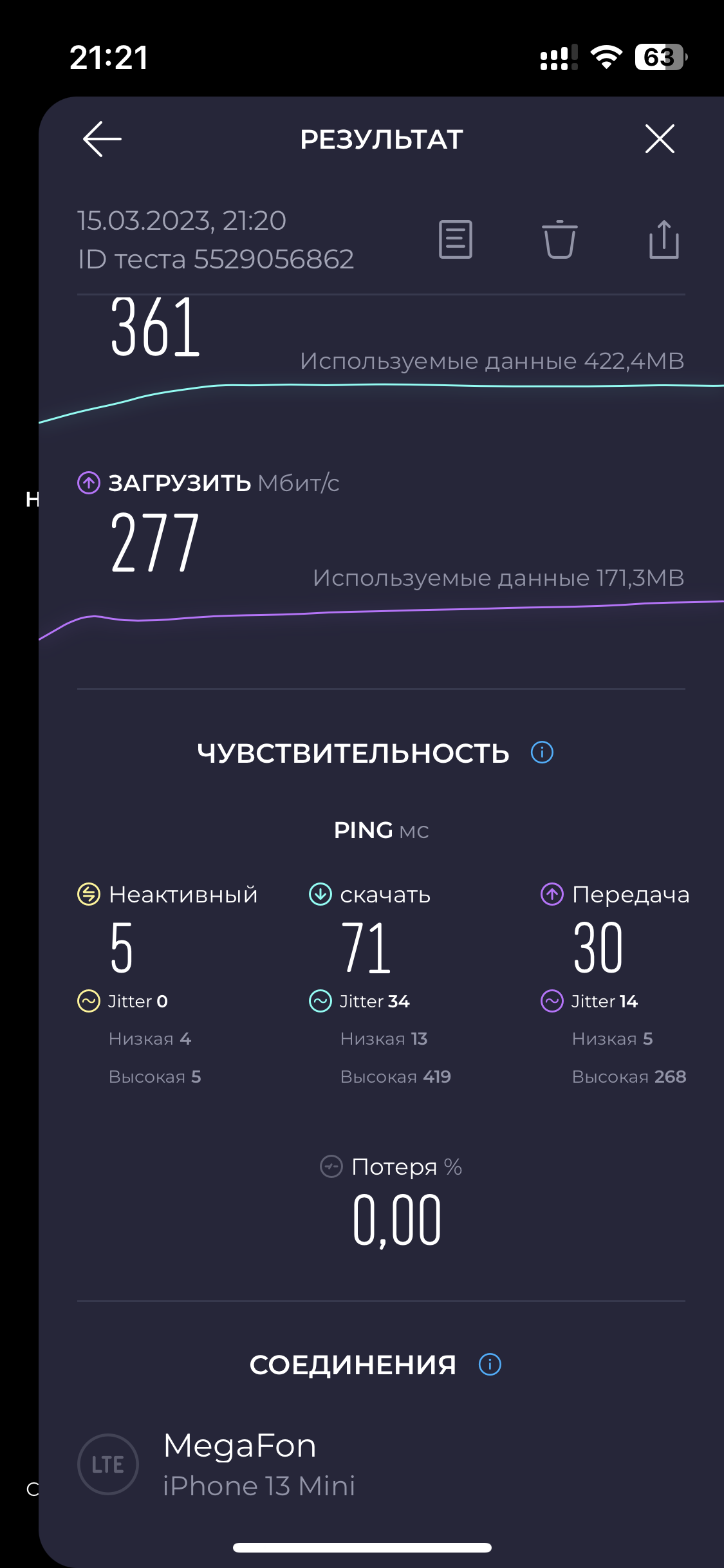This screenshot has height=1568, width=724.
Task: Open info next to Соединения
Action: click(490, 1364)
